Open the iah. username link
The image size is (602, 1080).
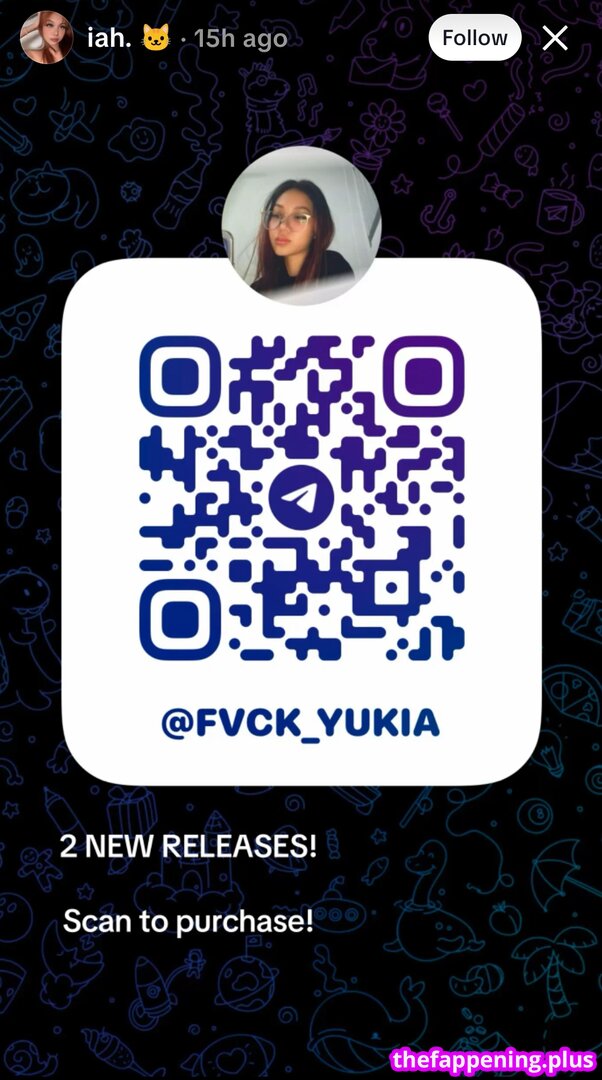pyautogui.click(x=107, y=39)
